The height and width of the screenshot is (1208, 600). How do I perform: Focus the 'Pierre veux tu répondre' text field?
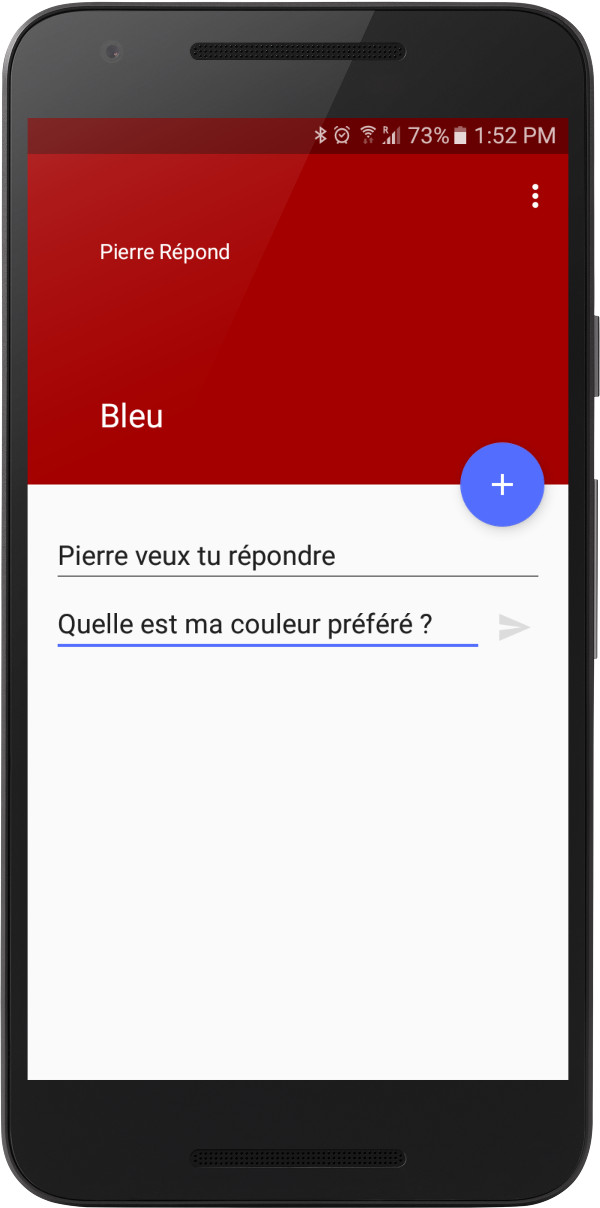pyautogui.click(x=298, y=556)
